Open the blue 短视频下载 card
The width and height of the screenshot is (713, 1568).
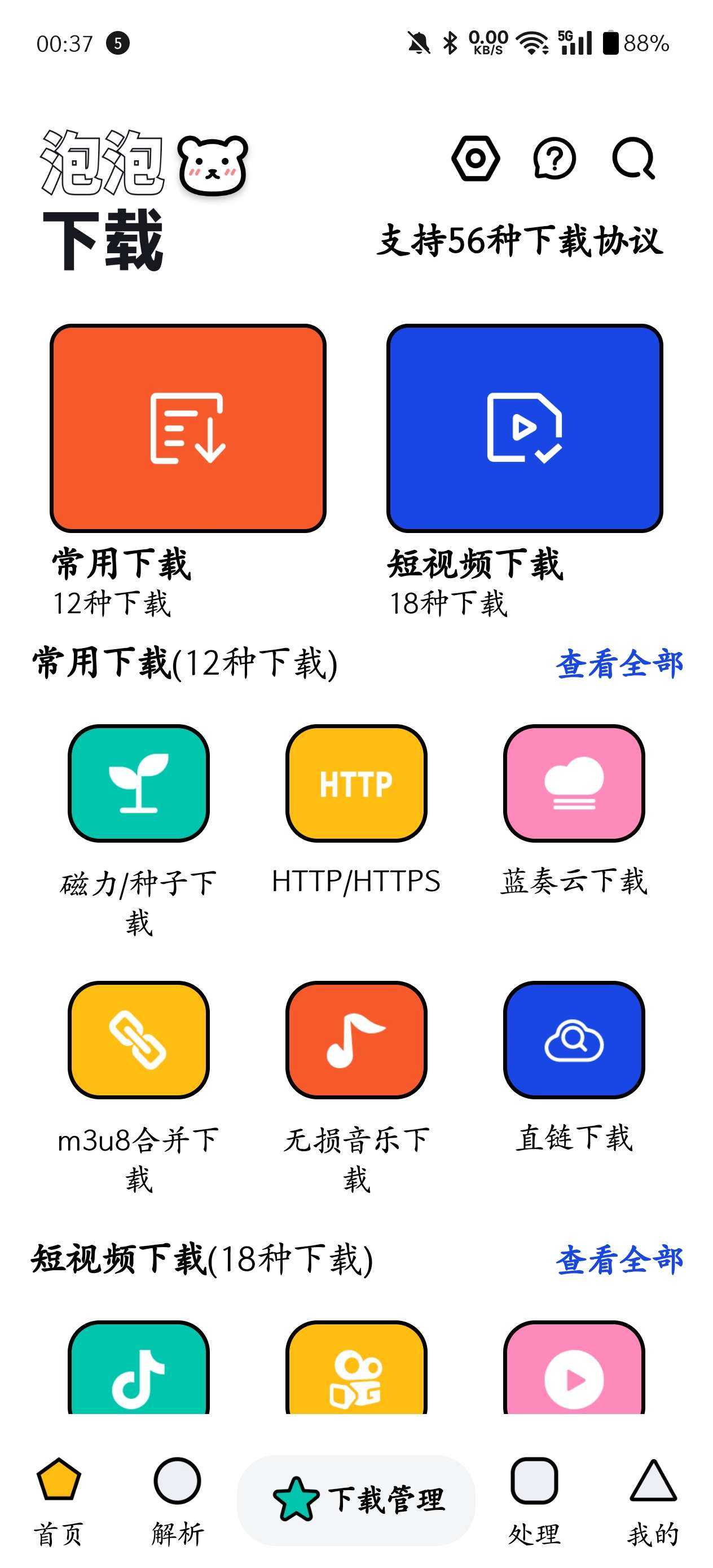tap(524, 429)
